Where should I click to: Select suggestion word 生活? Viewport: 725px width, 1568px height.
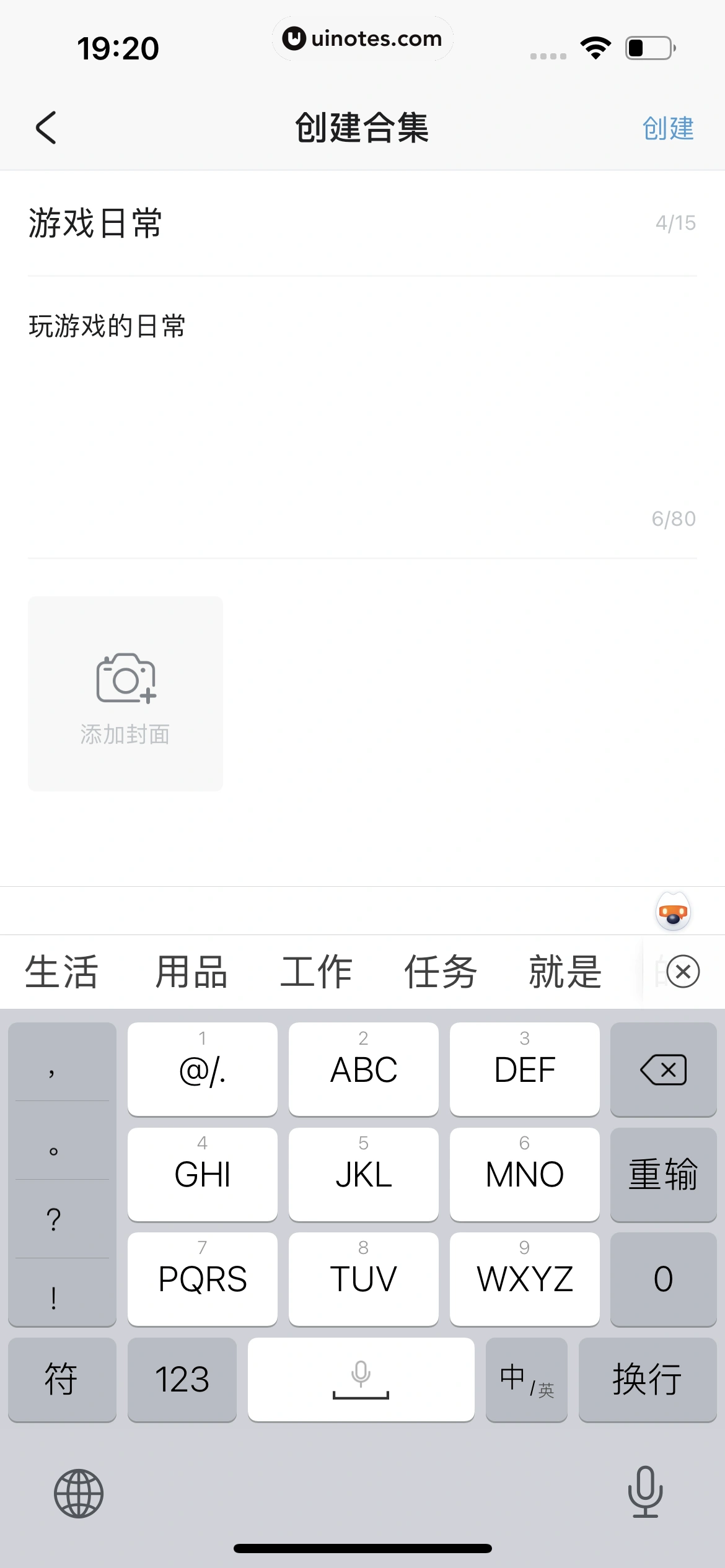(63, 972)
